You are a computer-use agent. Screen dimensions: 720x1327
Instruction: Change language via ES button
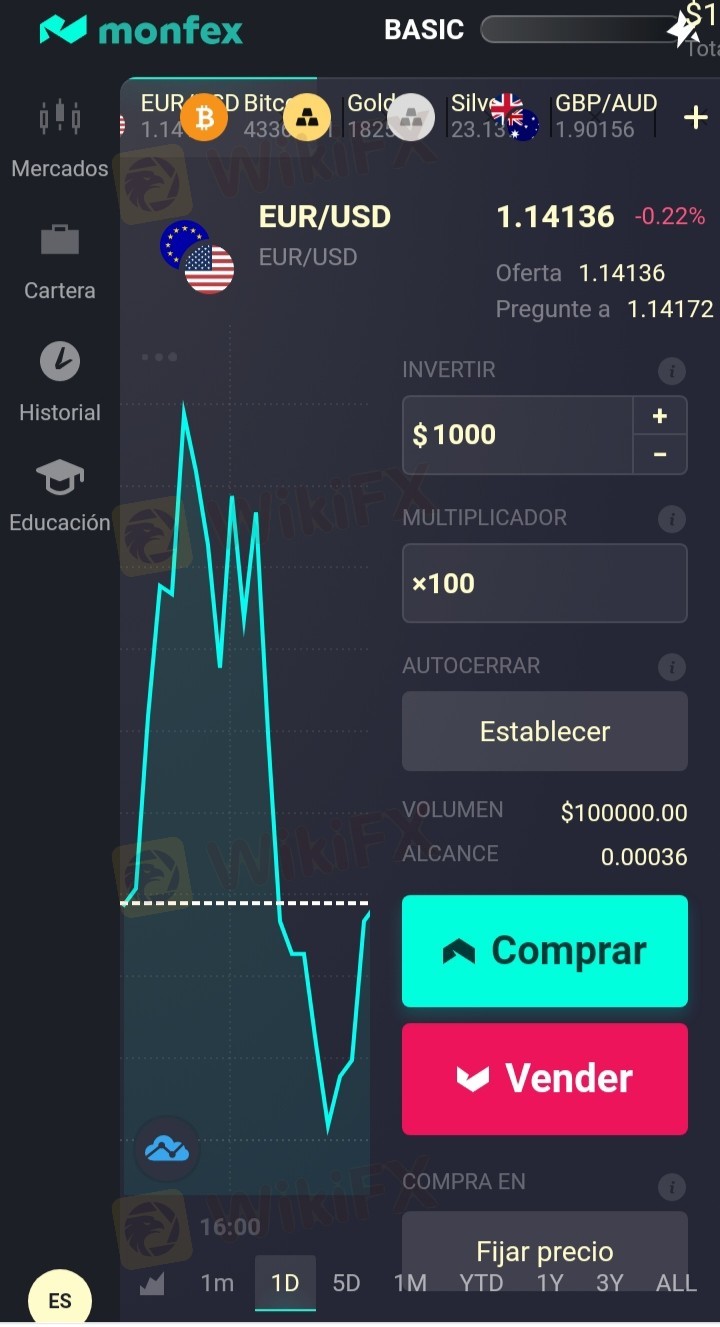(x=60, y=1300)
